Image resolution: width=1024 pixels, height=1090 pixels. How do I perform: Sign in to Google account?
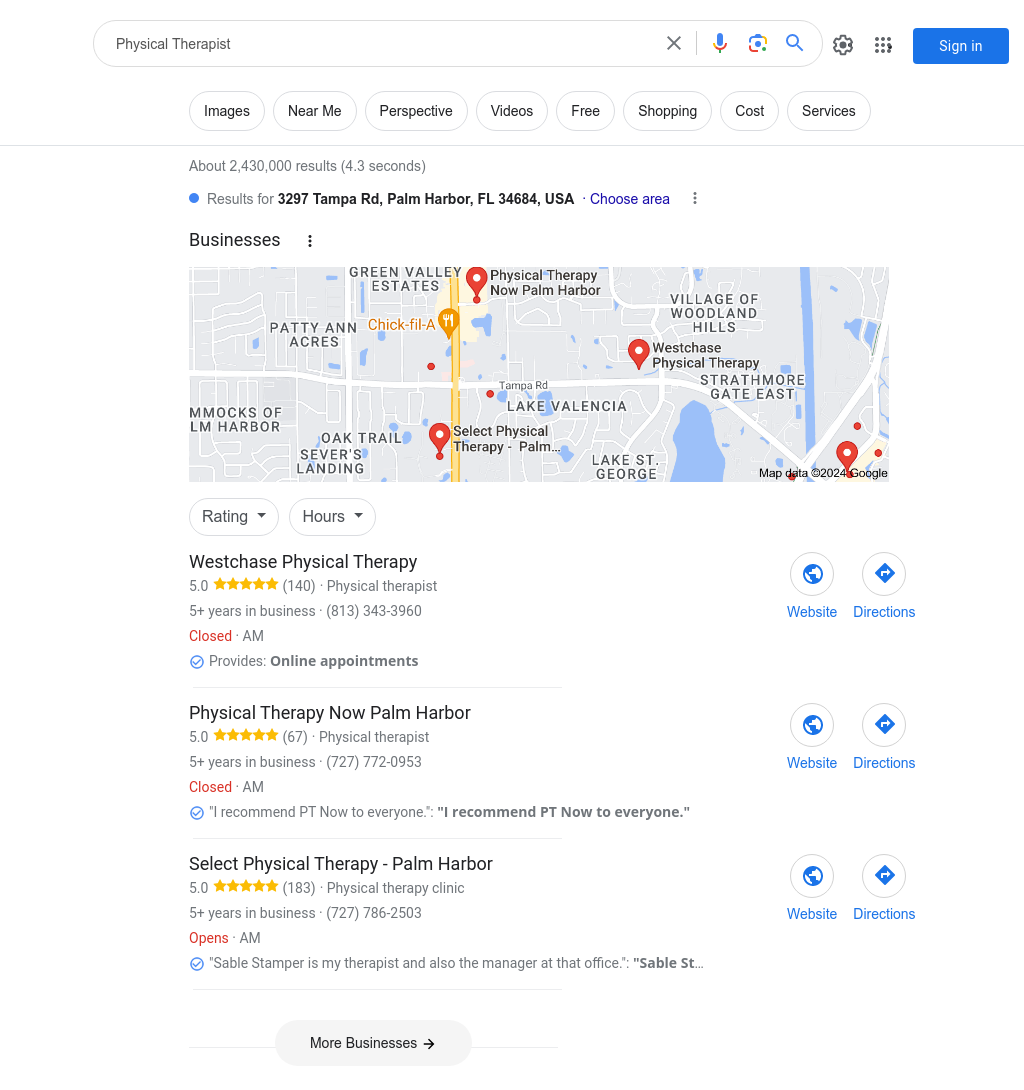[x=960, y=46]
